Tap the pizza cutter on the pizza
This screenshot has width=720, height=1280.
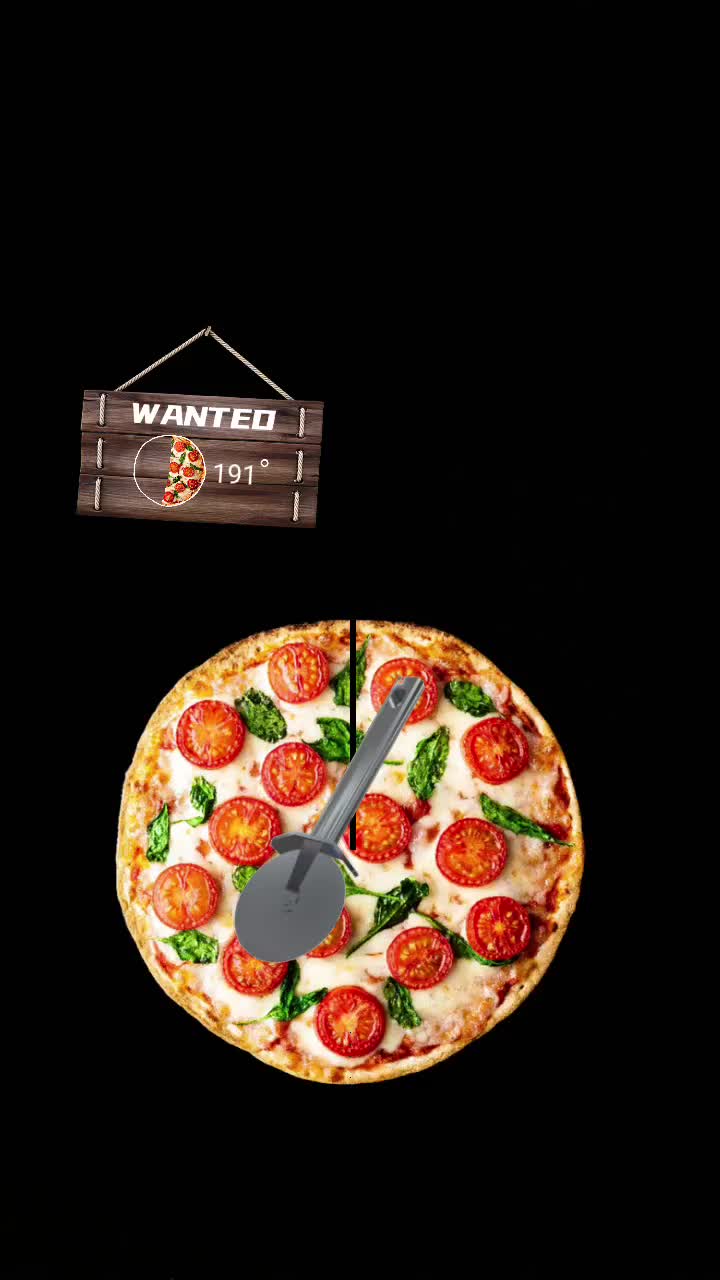[330, 820]
